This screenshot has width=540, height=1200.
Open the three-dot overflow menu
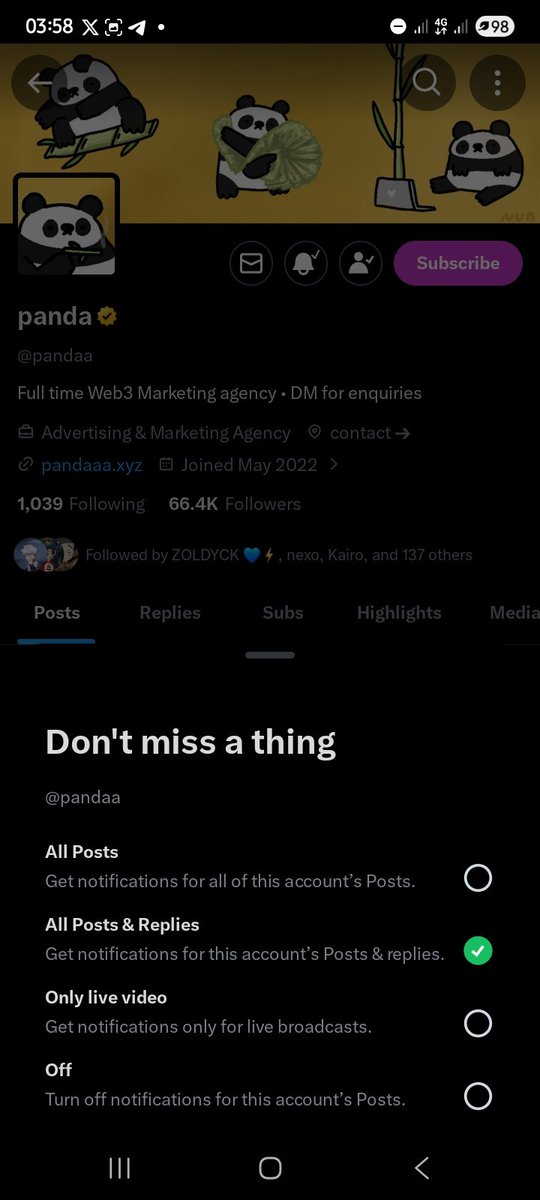coord(497,82)
